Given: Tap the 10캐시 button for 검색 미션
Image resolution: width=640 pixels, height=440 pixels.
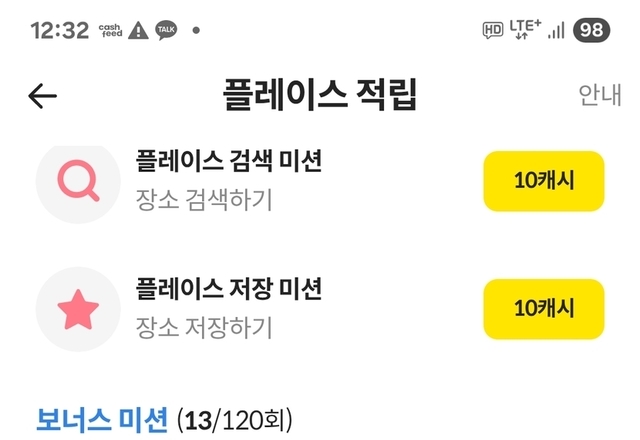Looking at the screenshot, I should (544, 181).
